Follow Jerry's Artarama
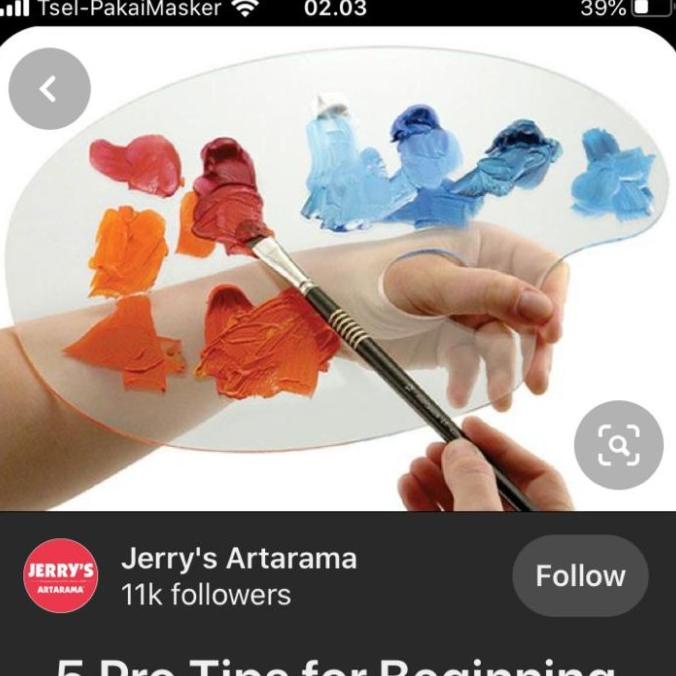The width and height of the screenshot is (676, 676). [x=580, y=576]
